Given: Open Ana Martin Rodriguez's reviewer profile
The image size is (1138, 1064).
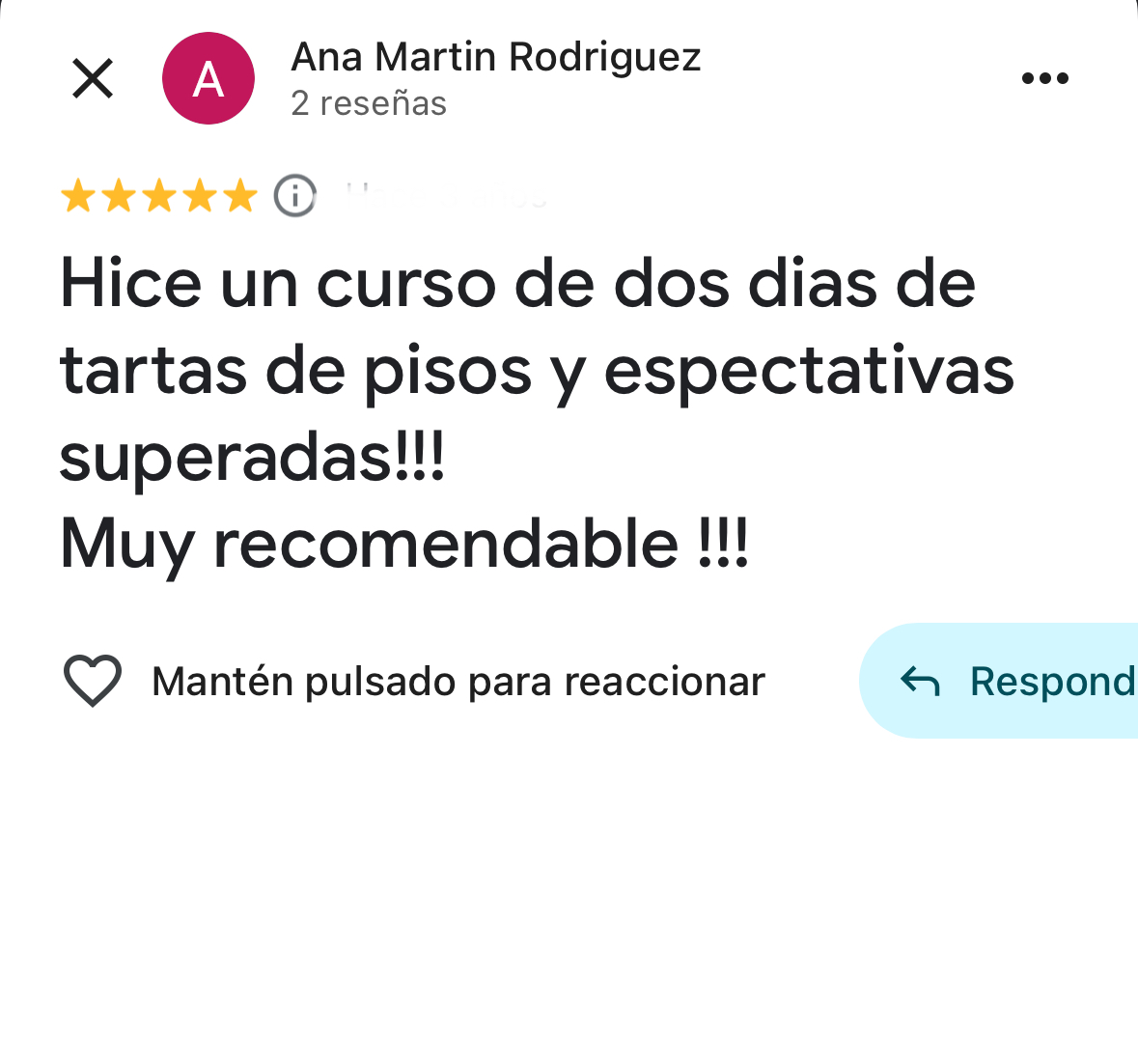Looking at the screenshot, I should 495,58.
